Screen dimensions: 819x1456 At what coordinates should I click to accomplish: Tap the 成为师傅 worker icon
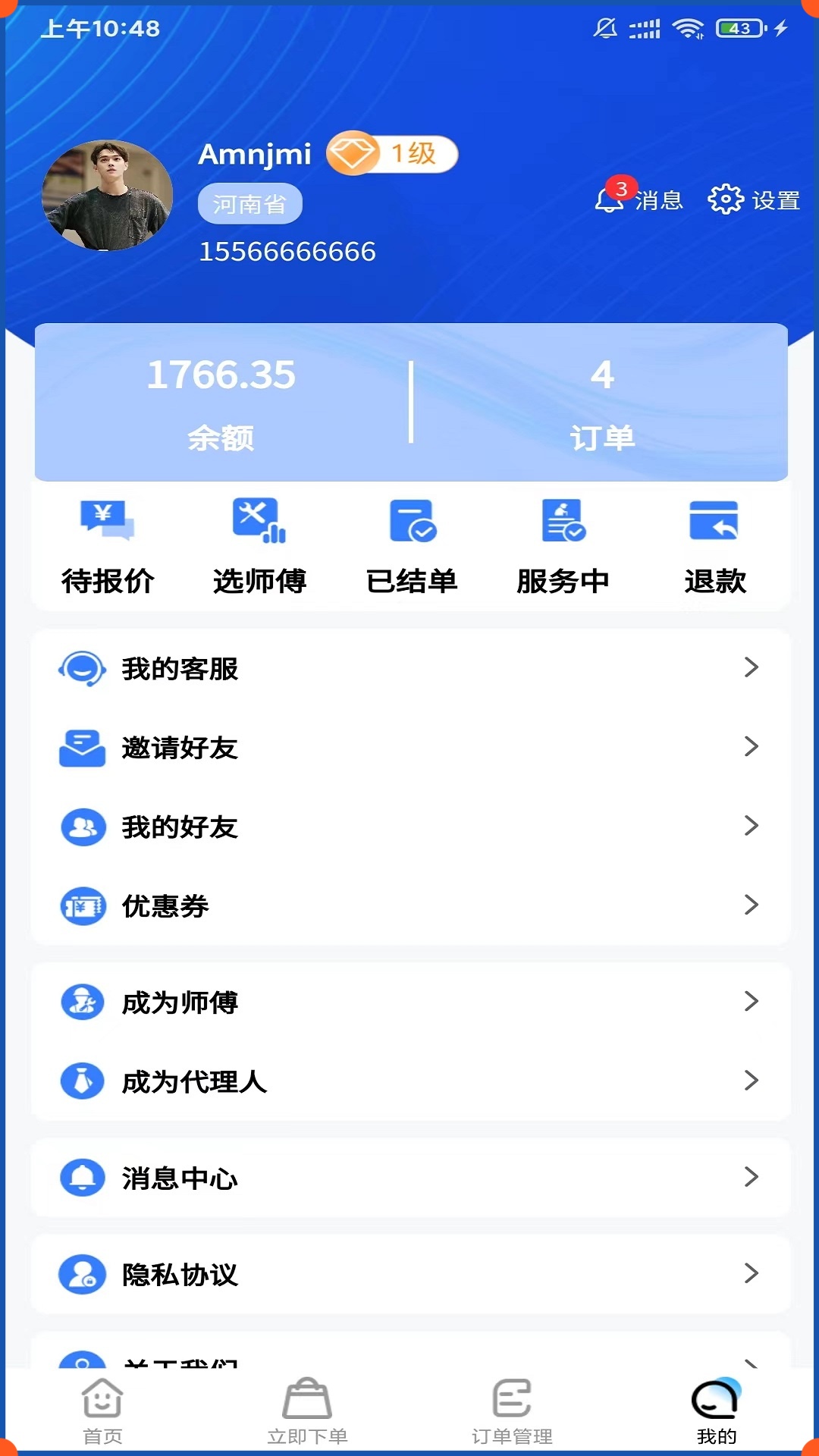(x=82, y=1001)
